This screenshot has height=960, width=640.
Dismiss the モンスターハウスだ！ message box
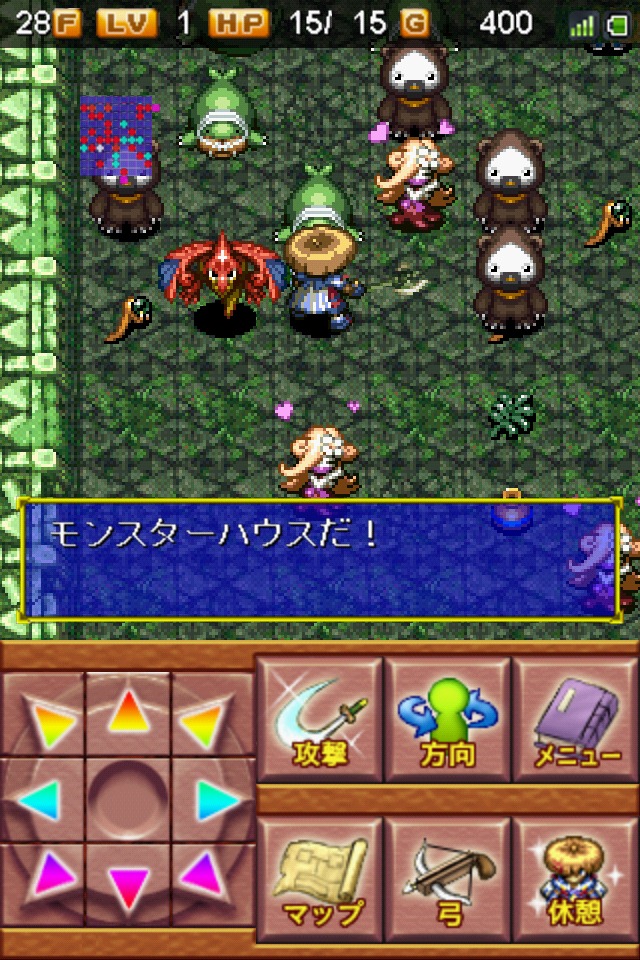click(x=320, y=560)
